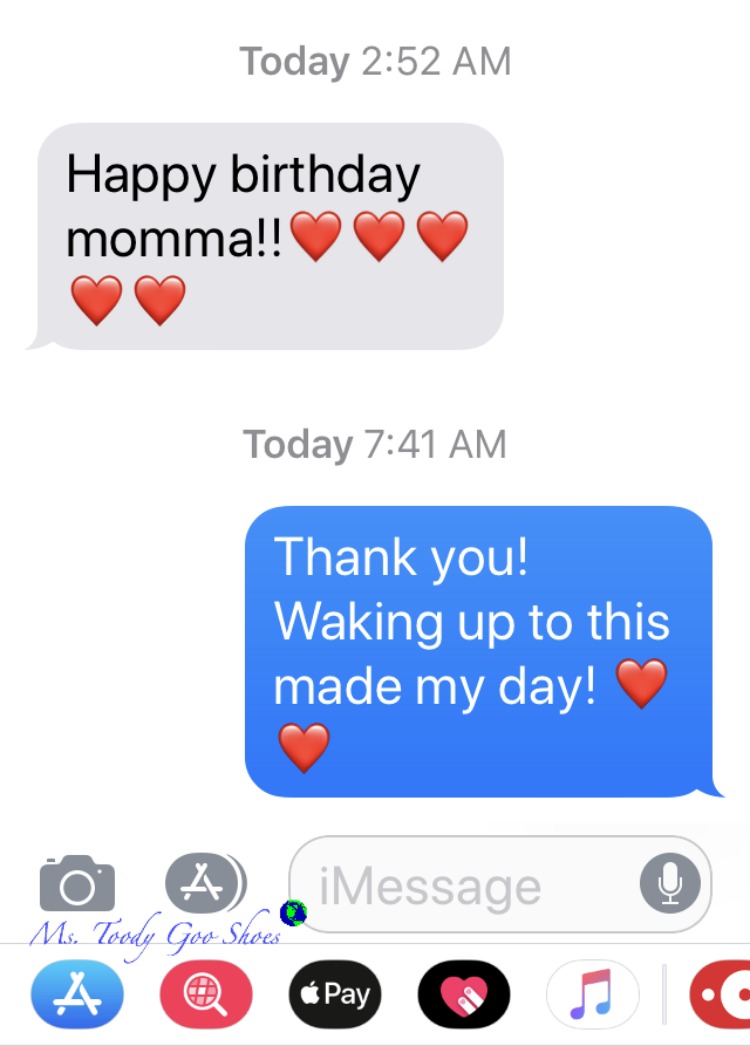The width and height of the screenshot is (750, 1046).
Task: Open the Digital Touch heart app
Action: click(x=464, y=994)
